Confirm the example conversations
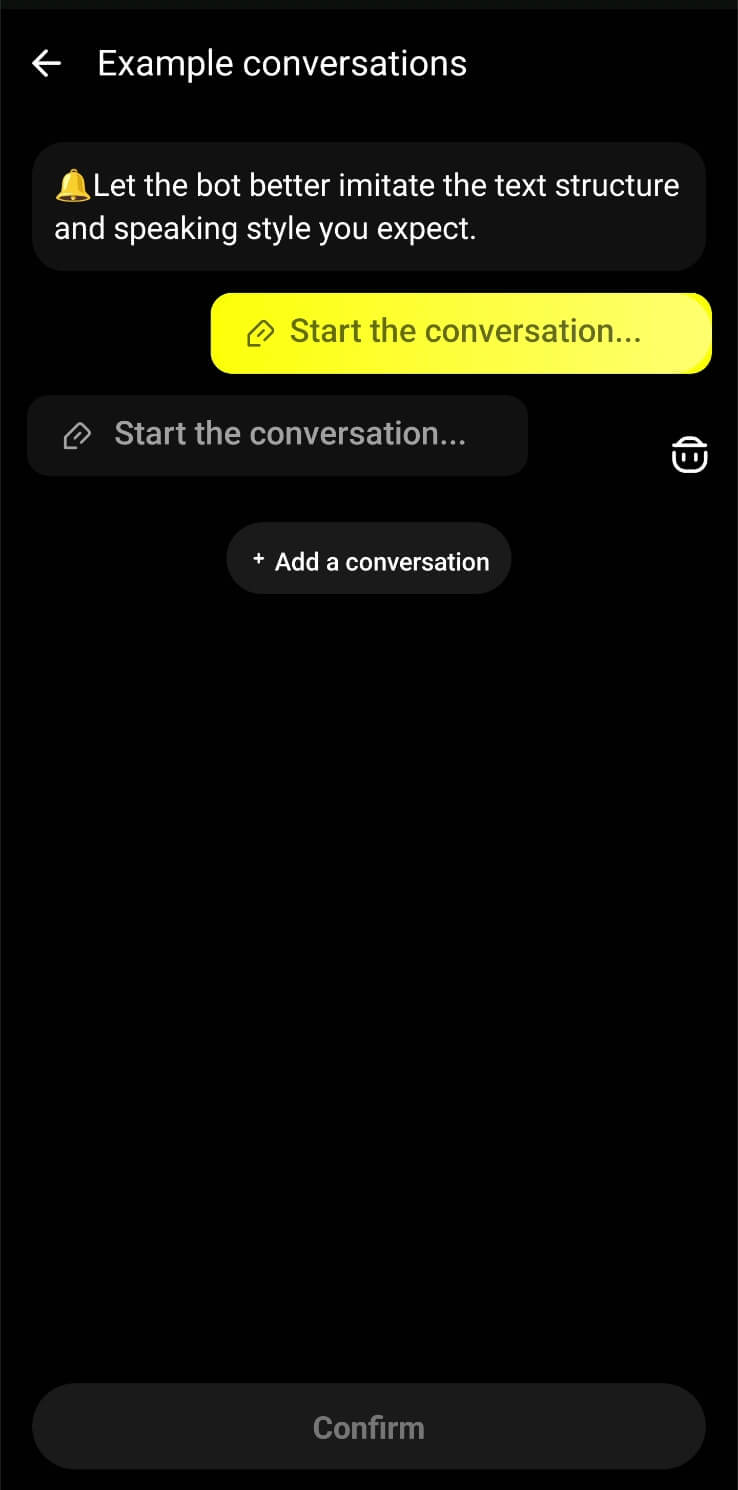Image resolution: width=738 pixels, height=1490 pixels. tap(369, 1427)
